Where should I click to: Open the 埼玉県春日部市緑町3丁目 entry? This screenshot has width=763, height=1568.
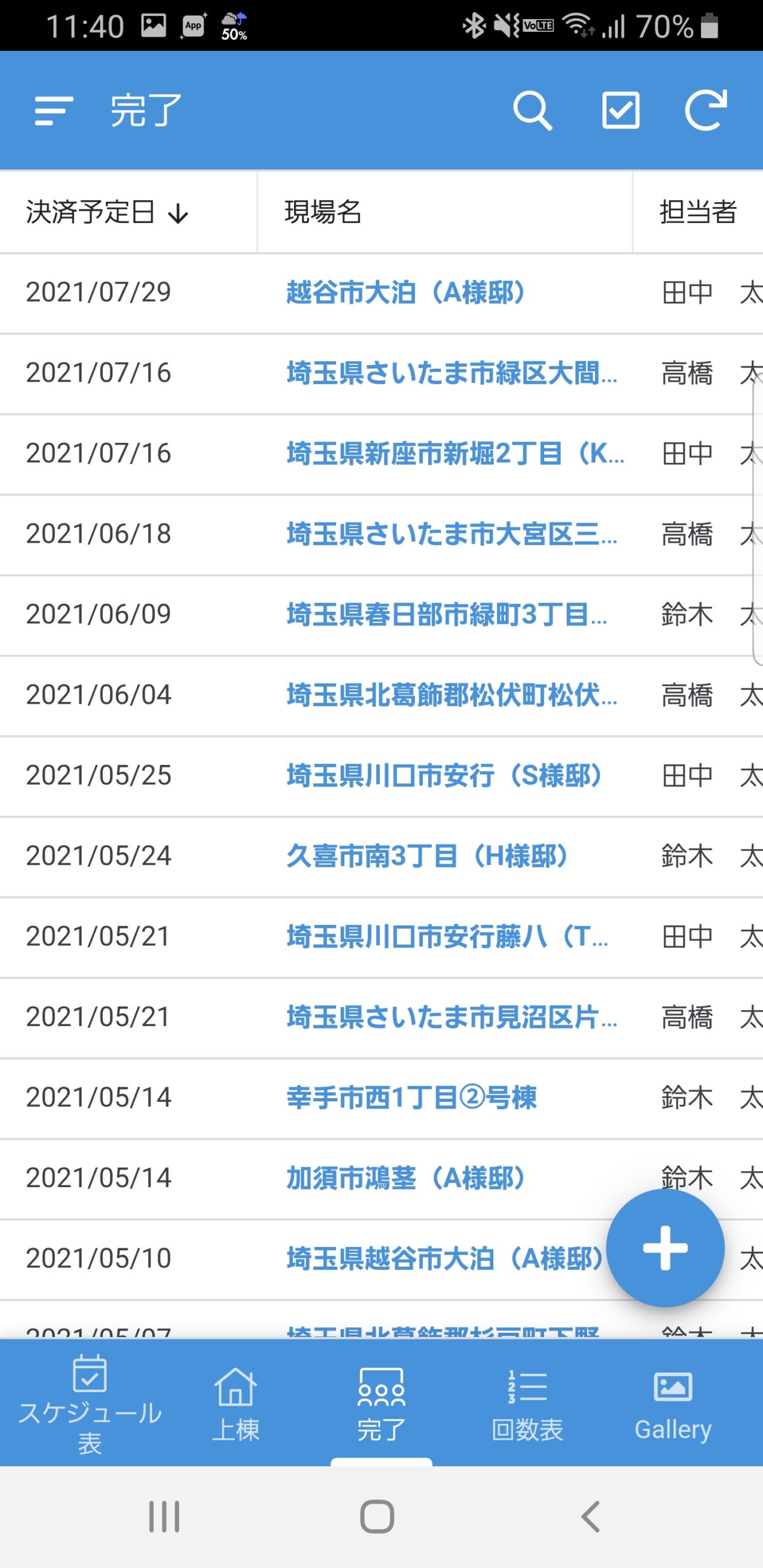click(447, 614)
